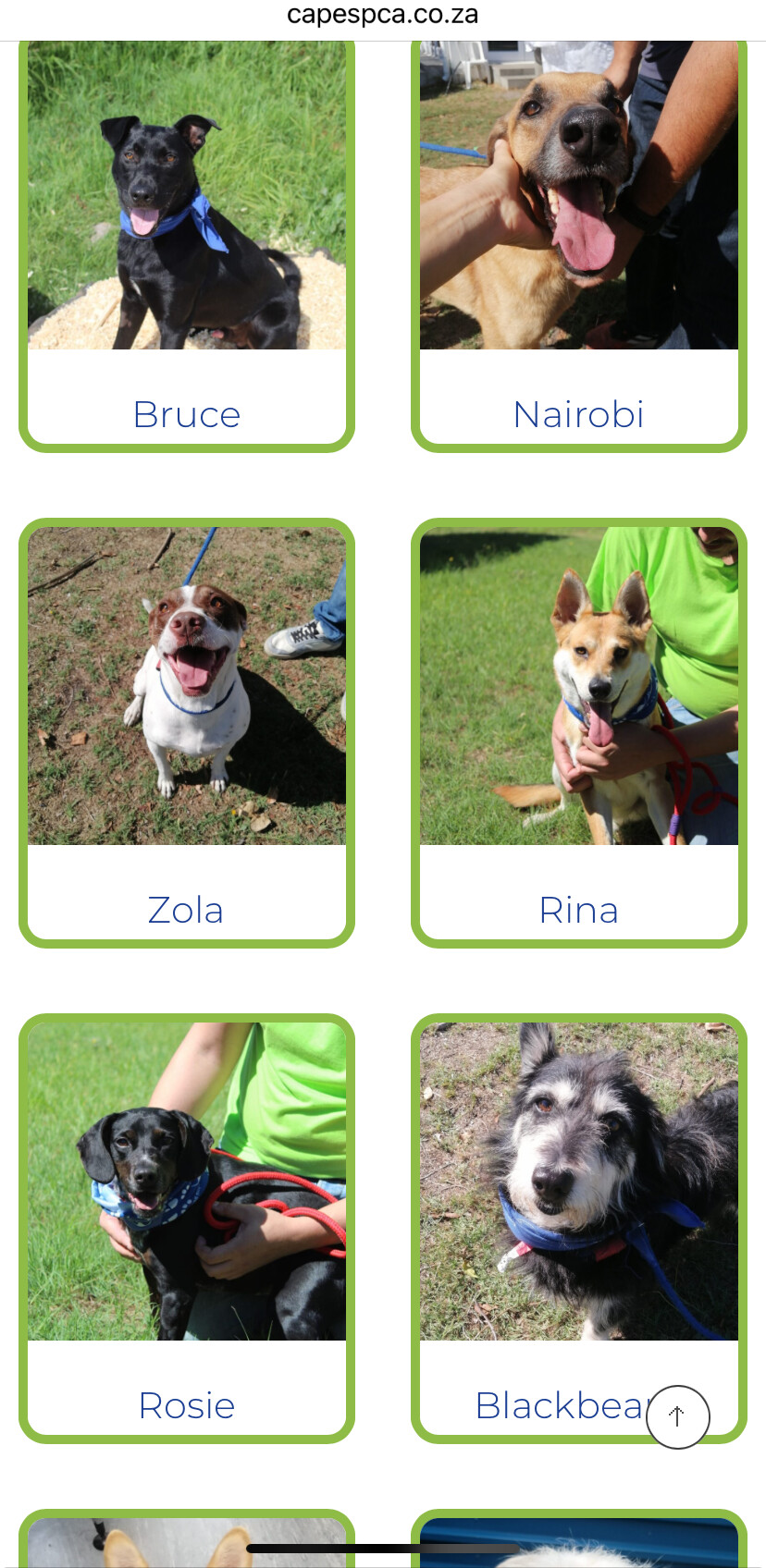This screenshot has height=1568, width=766.
Task: Tap the capespca.co.za address bar
Action: 382,16
